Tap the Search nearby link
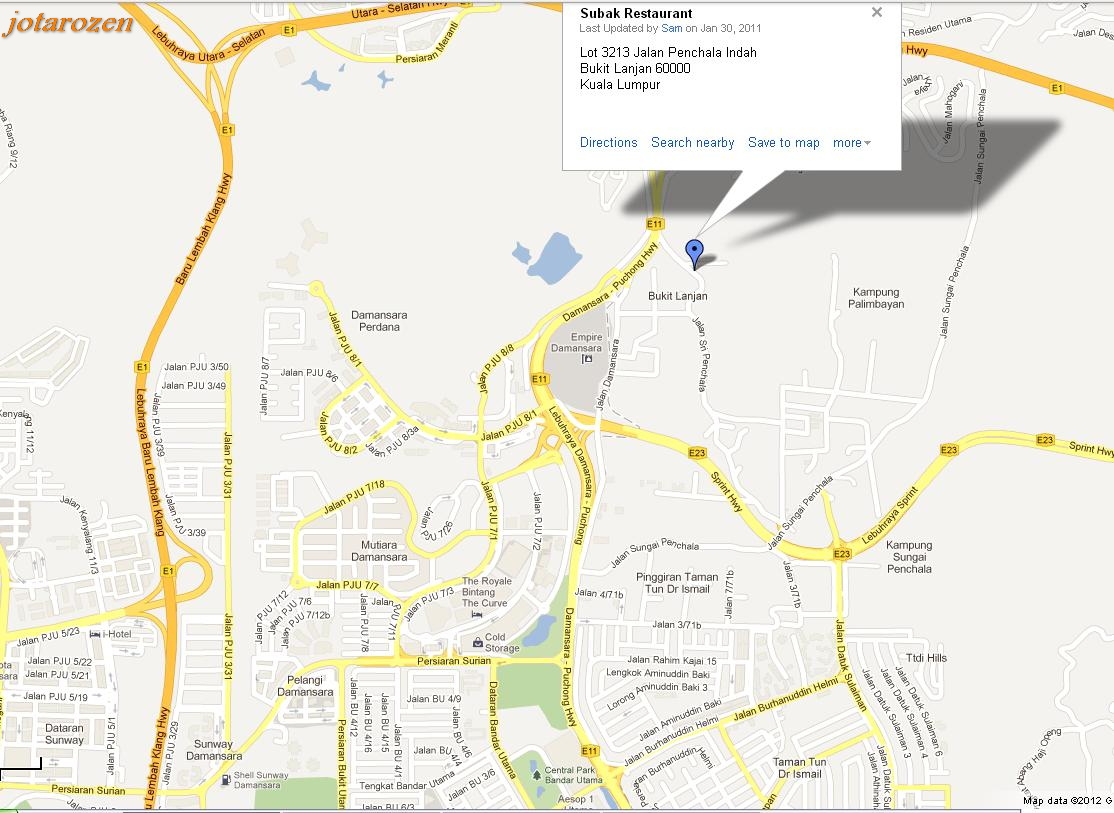The image size is (1114, 813). [692, 142]
